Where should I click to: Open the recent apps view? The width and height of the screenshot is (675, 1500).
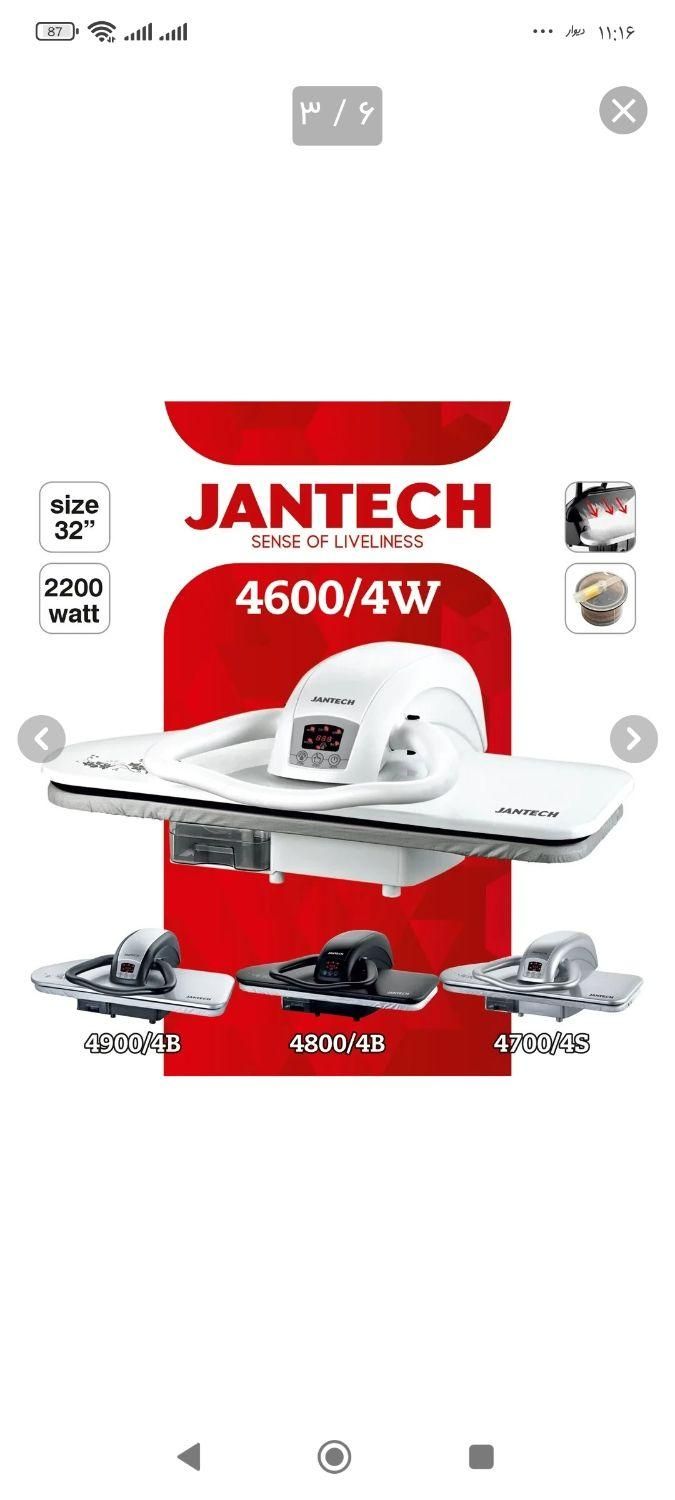coord(481,1456)
